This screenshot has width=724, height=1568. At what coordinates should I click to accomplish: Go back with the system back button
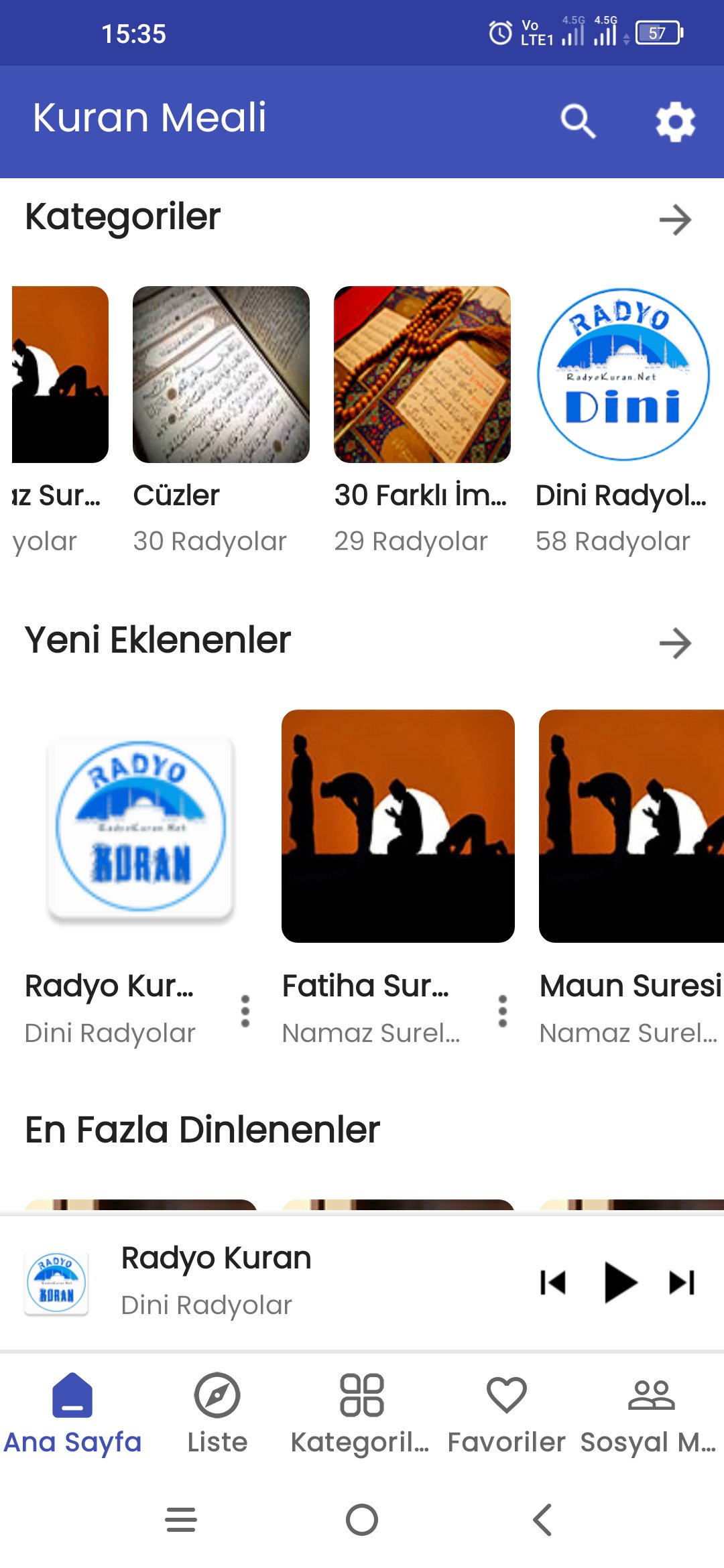point(542,1519)
